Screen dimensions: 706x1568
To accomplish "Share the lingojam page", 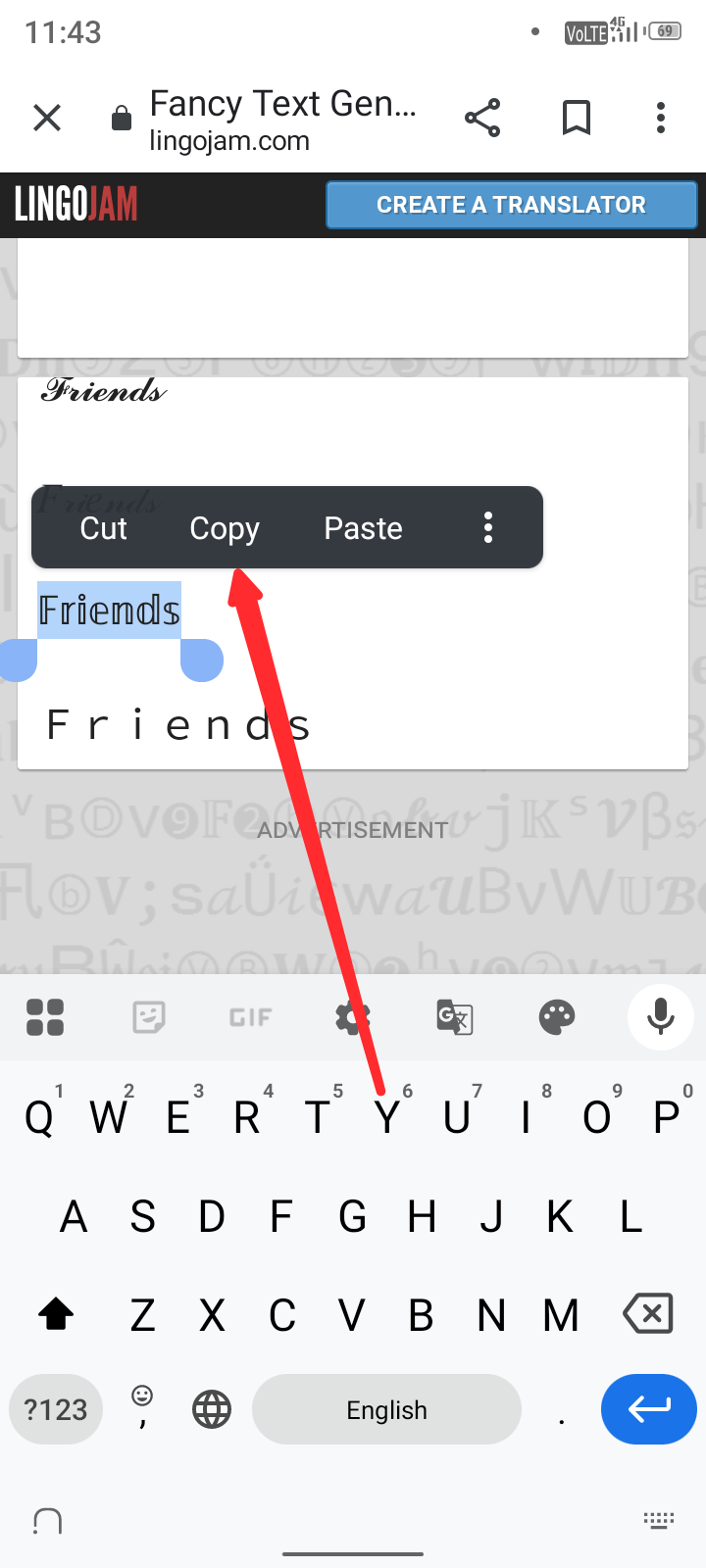I will pyautogui.click(x=482, y=119).
